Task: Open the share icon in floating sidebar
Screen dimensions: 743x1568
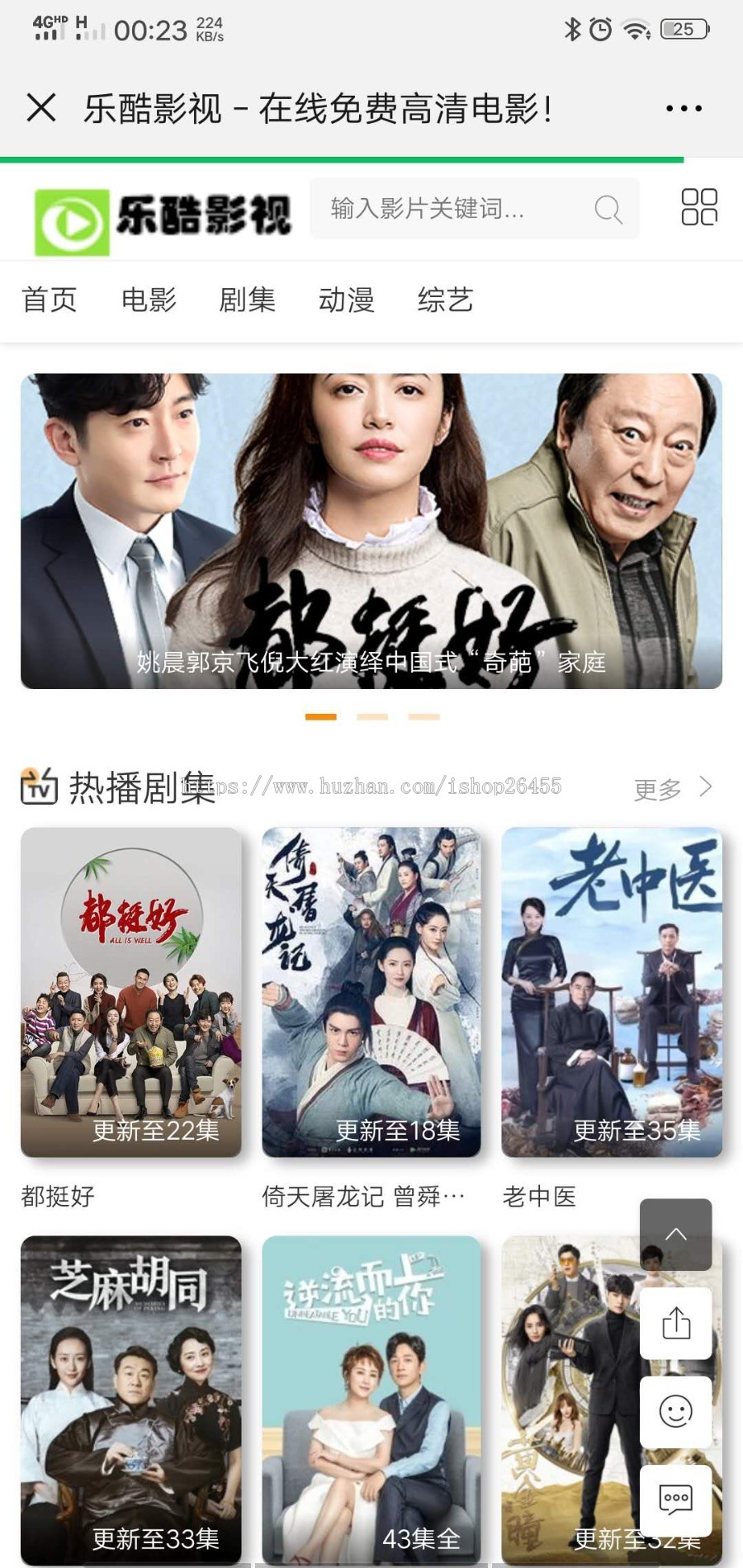Action: coord(676,1323)
